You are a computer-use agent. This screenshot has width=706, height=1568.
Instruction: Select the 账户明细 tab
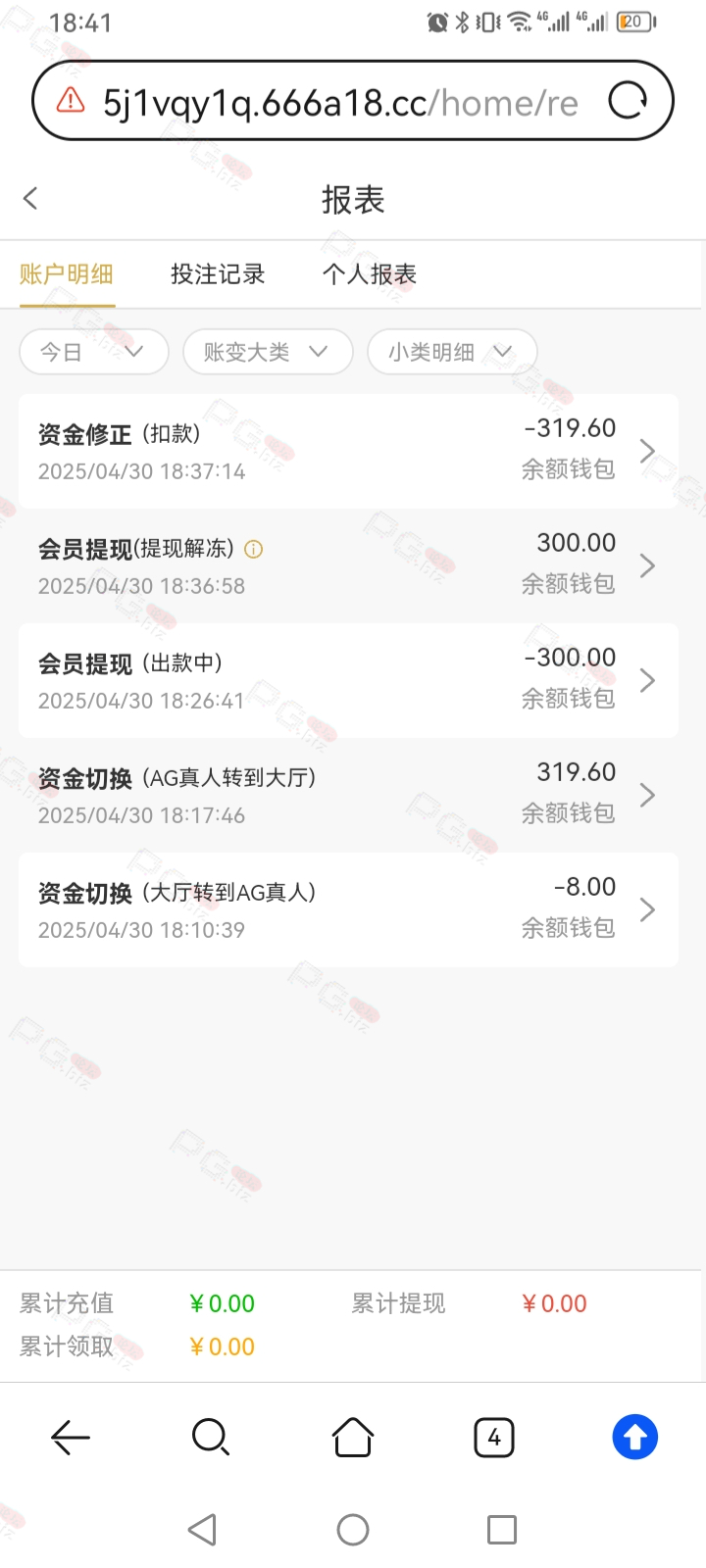pyautogui.click(x=67, y=274)
